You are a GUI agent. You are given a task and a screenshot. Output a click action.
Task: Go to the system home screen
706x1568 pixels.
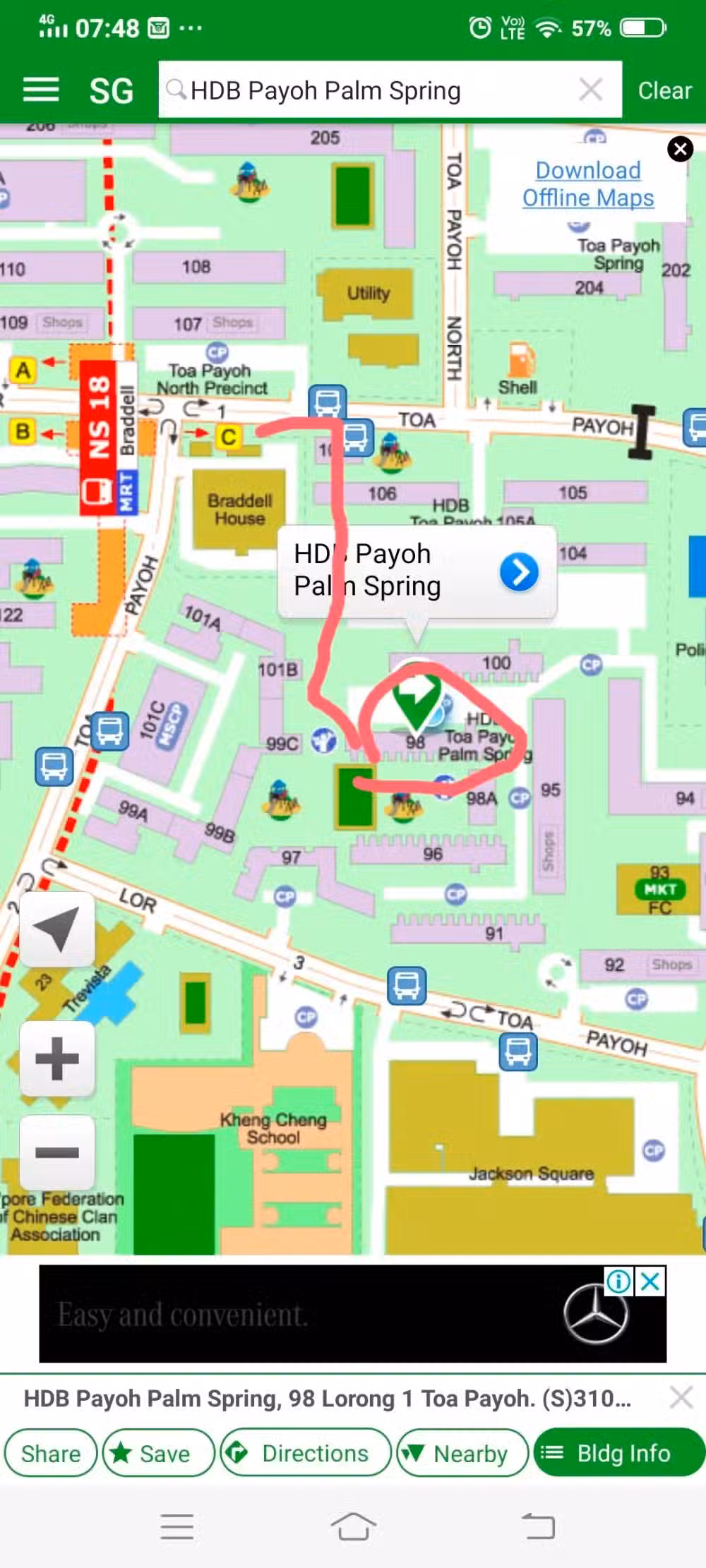pos(353,1526)
